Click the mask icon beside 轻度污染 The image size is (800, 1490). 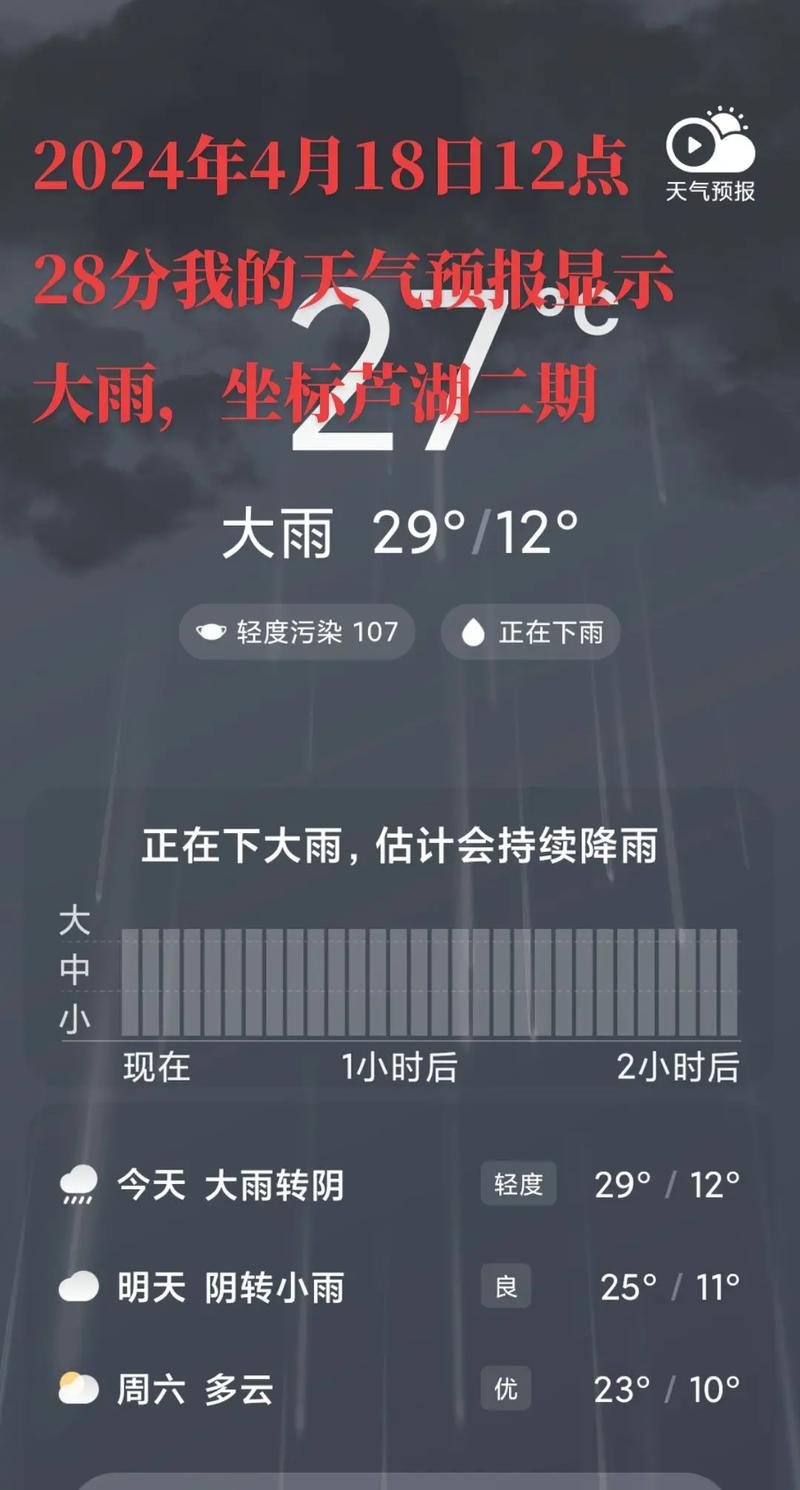point(213,632)
